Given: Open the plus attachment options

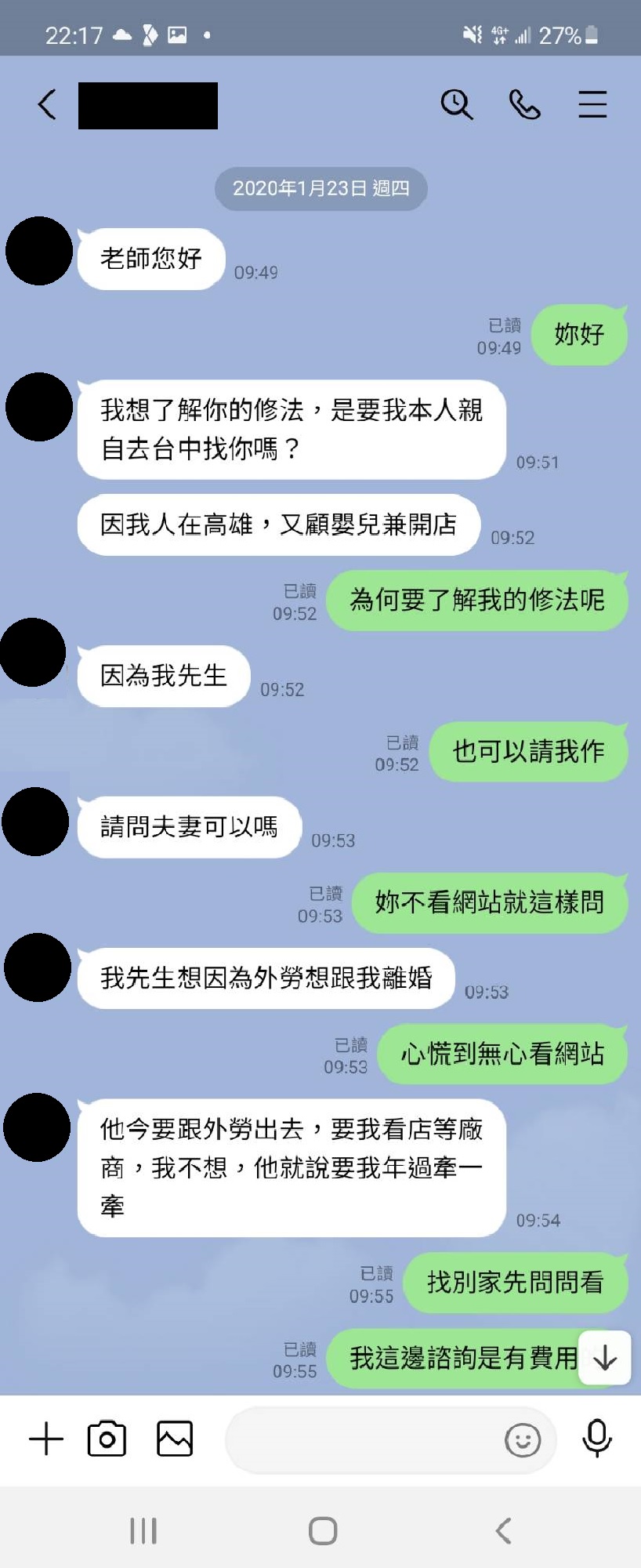Looking at the screenshot, I should (46, 1439).
